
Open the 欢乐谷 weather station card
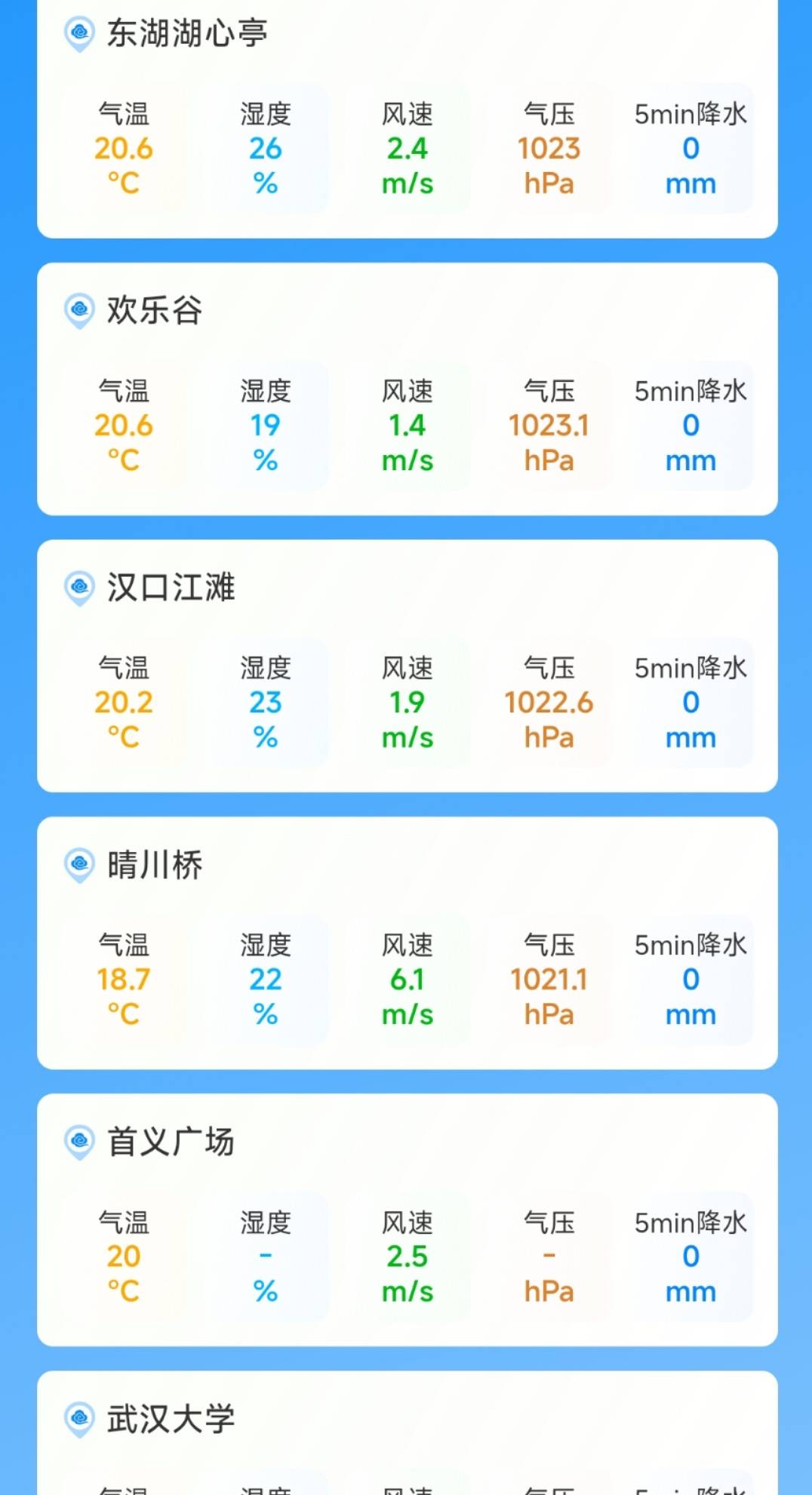(408, 389)
